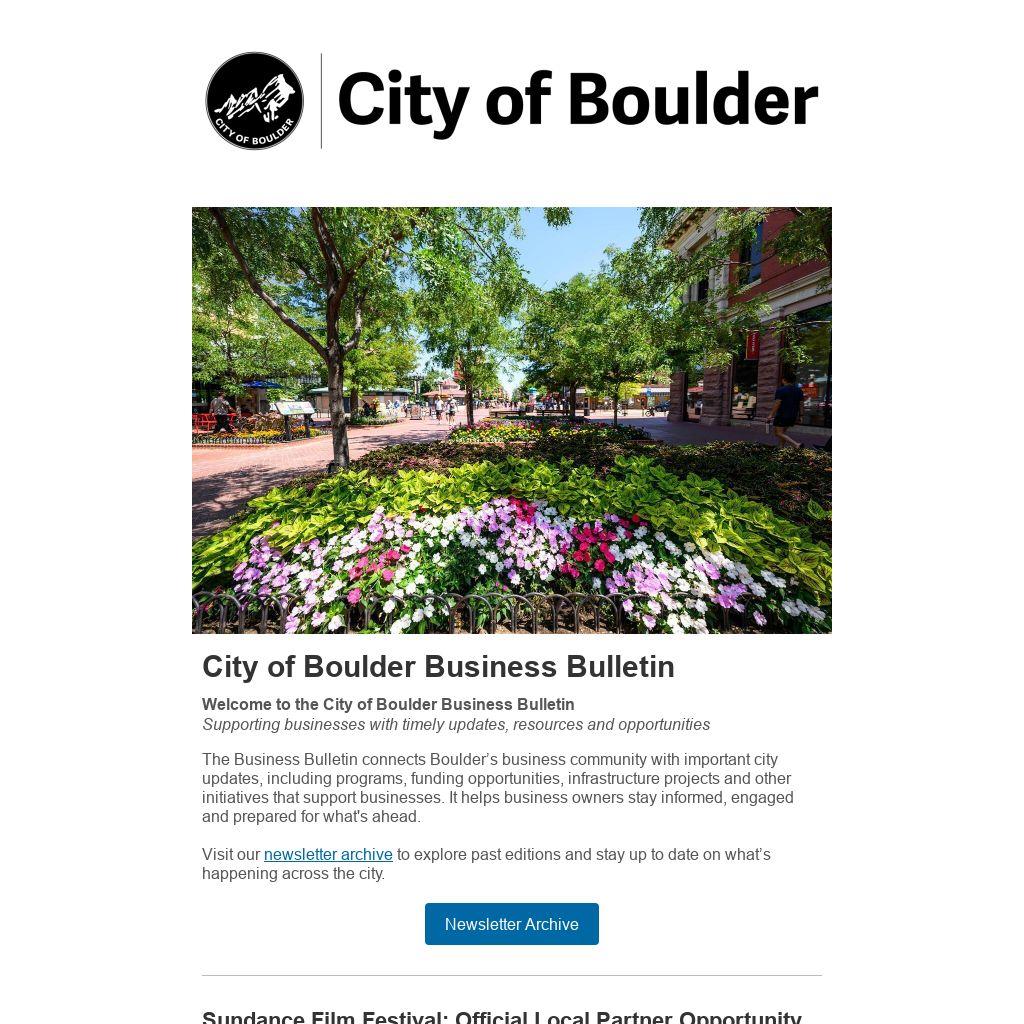Image resolution: width=1024 pixels, height=1024 pixels.
Task: Tap the blue Newsletter Archive button
Action: [511, 924]
